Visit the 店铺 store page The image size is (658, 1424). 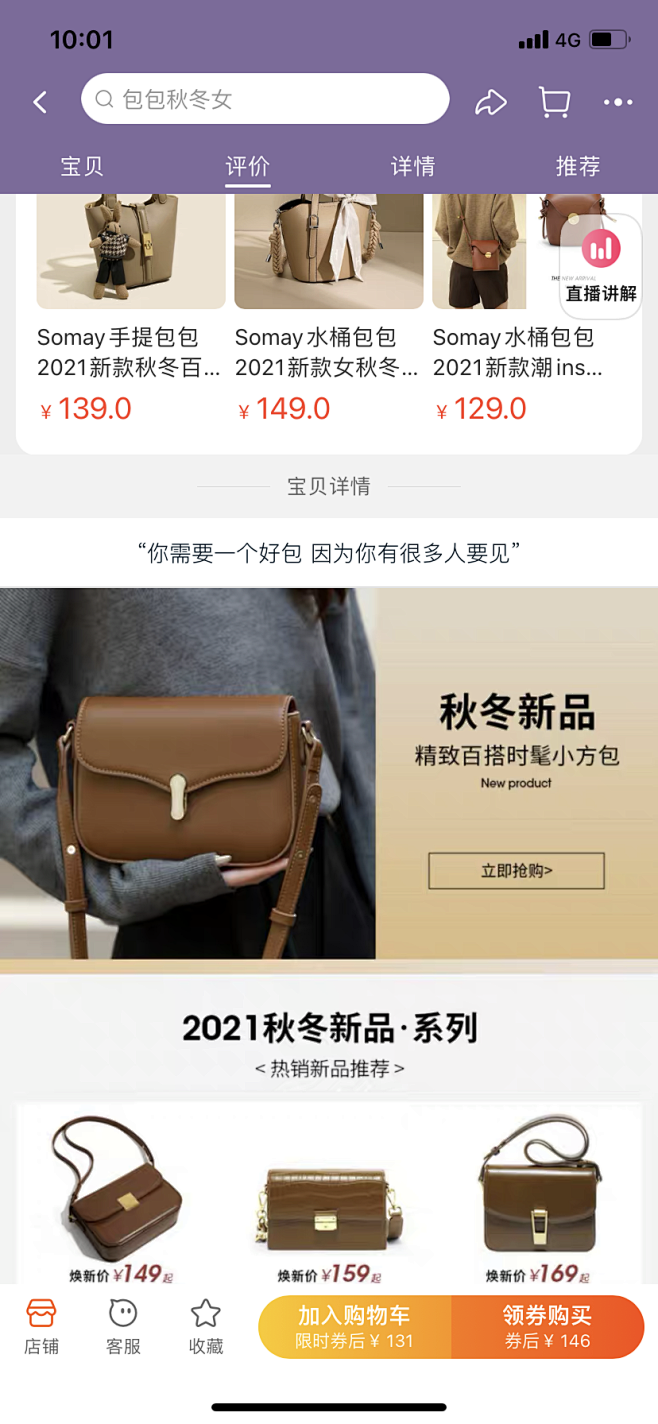click(41, 1326)
